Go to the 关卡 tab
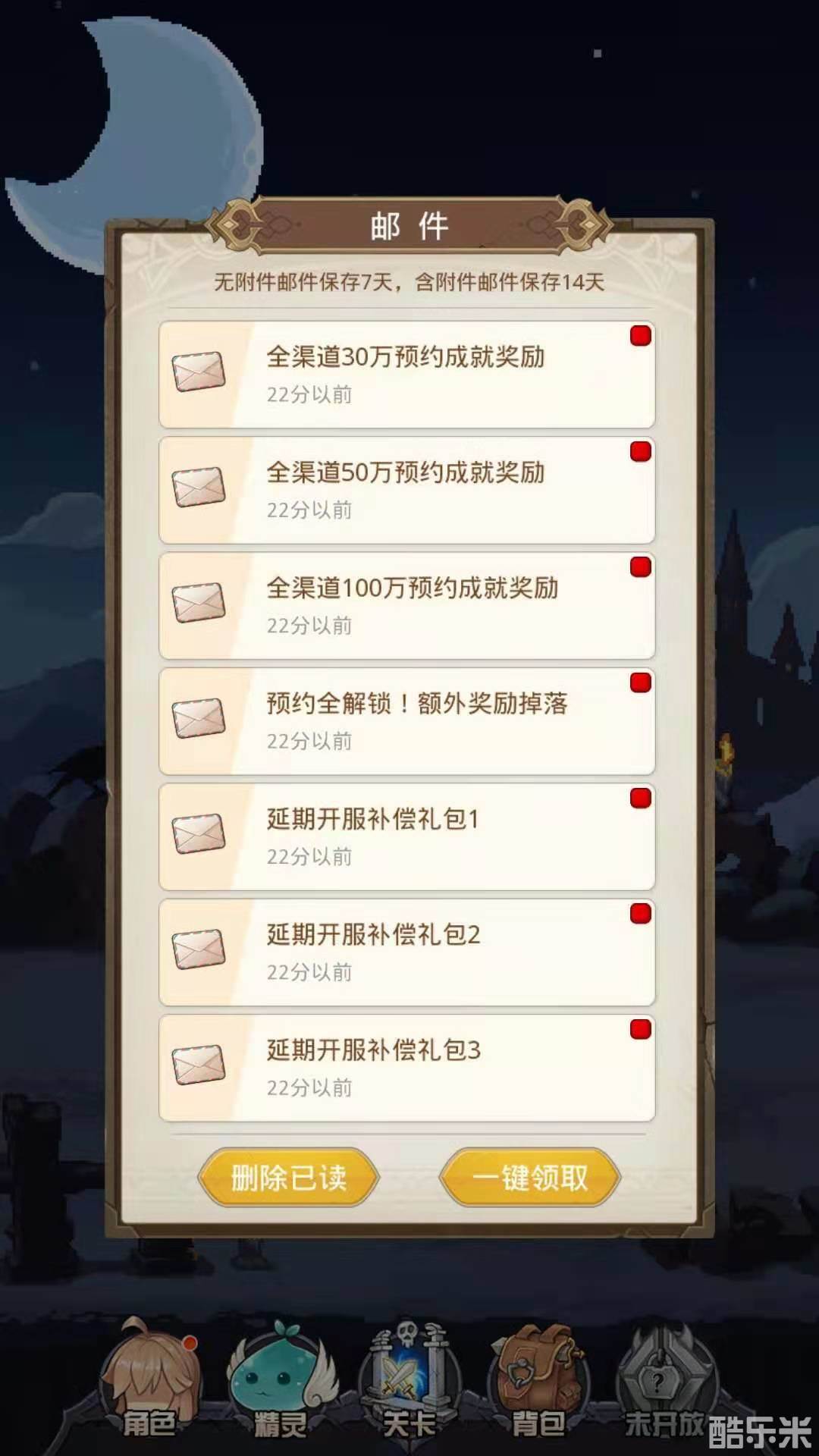This screenshot has width=819, height=1456. pyautogui.click(x=409, y=1380)
